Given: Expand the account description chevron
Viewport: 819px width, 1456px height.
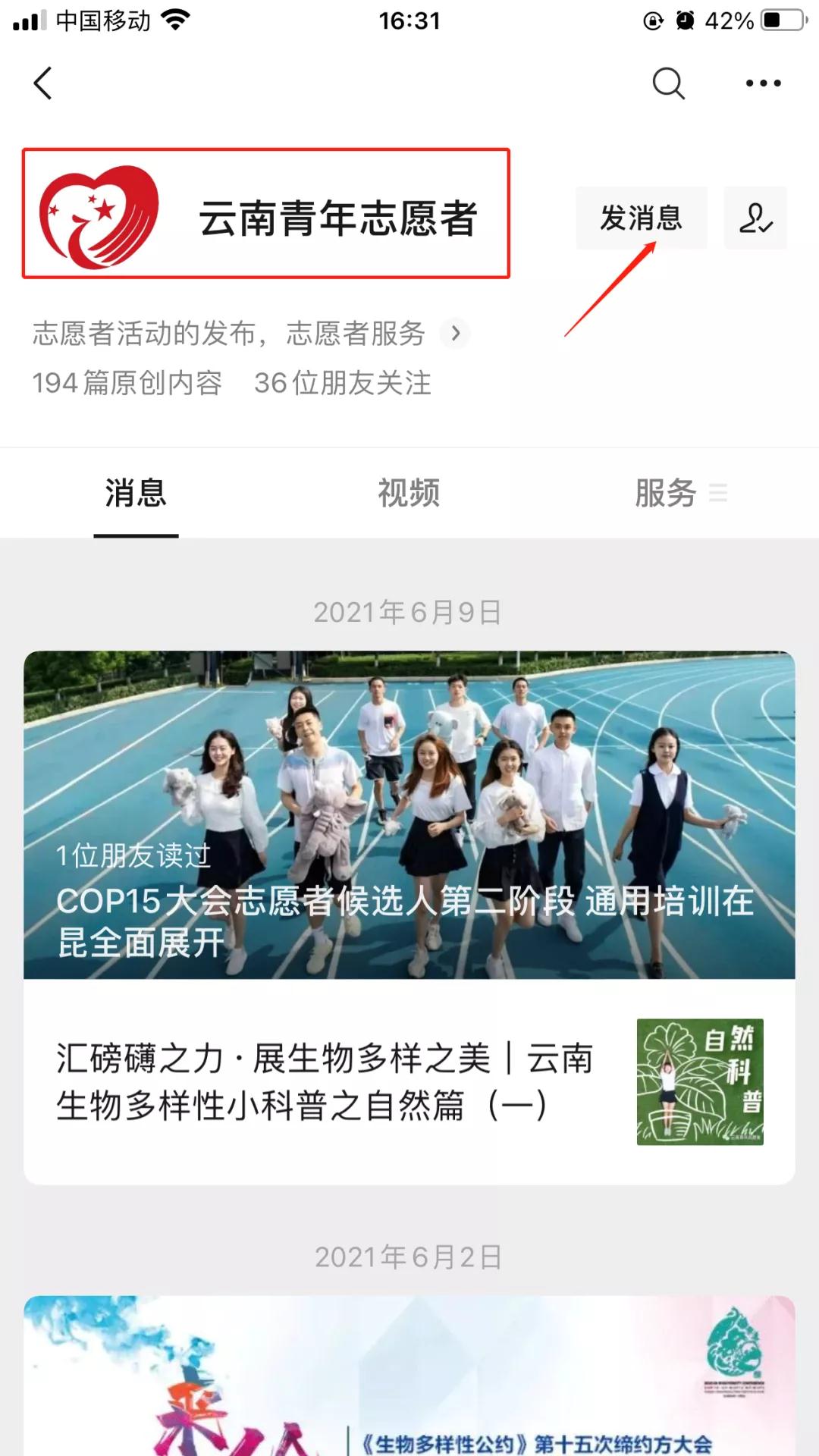Looking at the screenshot, I should click(455, 333).
